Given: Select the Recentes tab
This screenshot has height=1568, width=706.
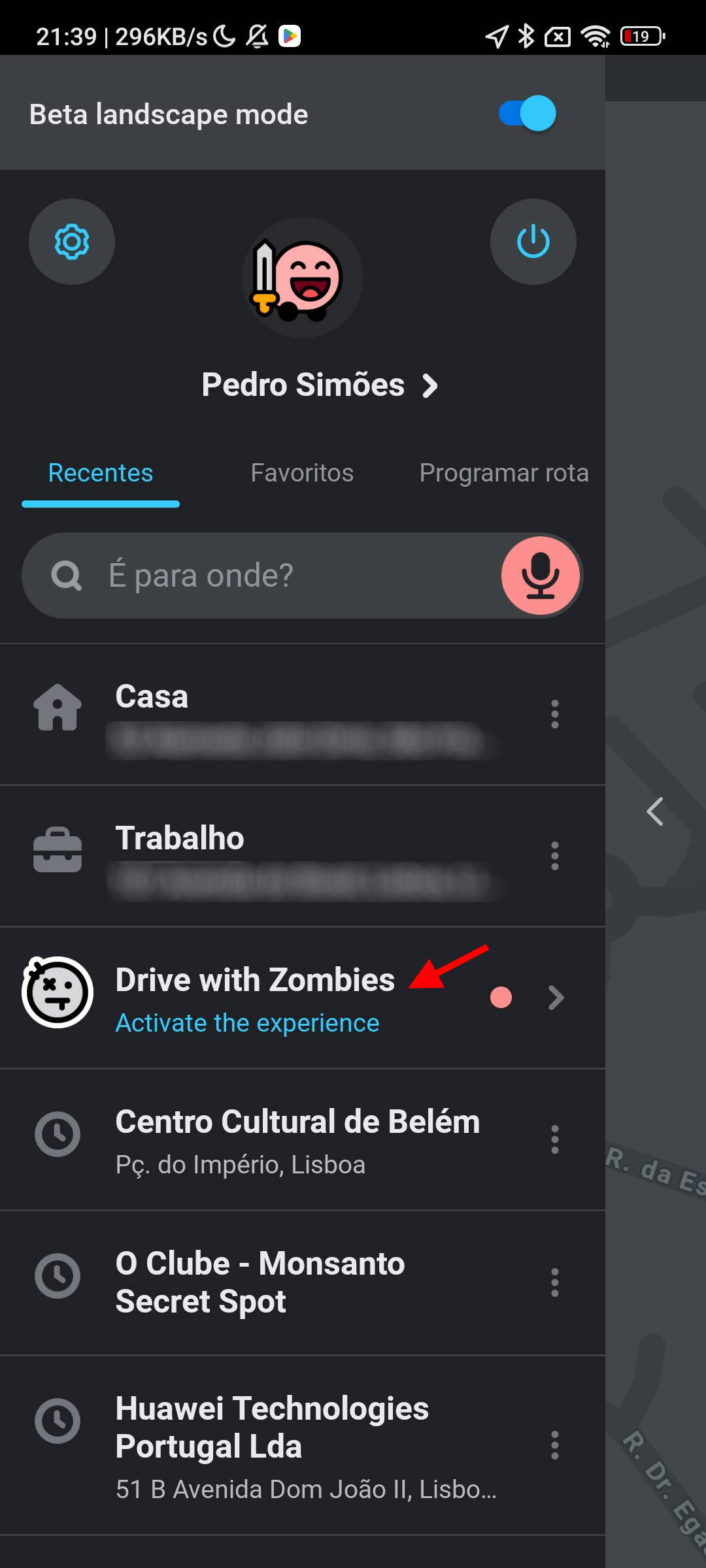Looking at the screenshot, I should [101, 473].
